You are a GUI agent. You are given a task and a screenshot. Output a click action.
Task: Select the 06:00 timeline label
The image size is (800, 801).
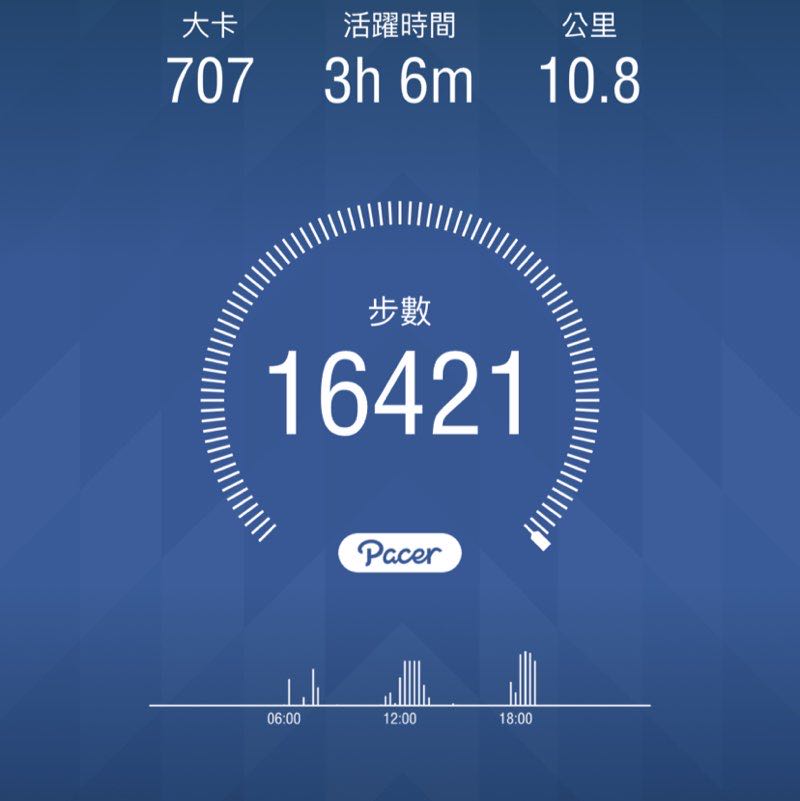click(x=286, y=716)
